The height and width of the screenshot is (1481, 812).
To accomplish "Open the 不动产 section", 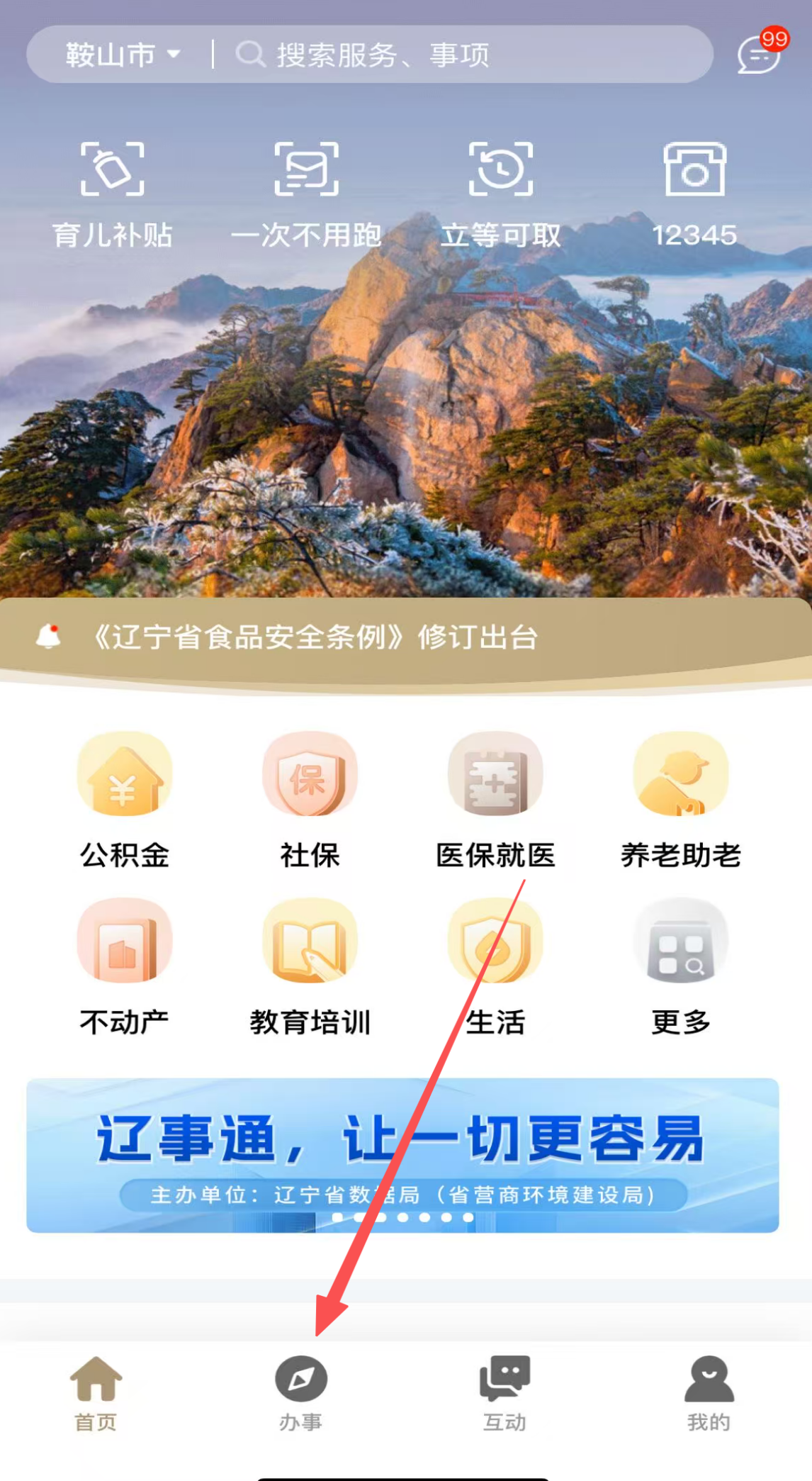I will (x=125, y=967).
